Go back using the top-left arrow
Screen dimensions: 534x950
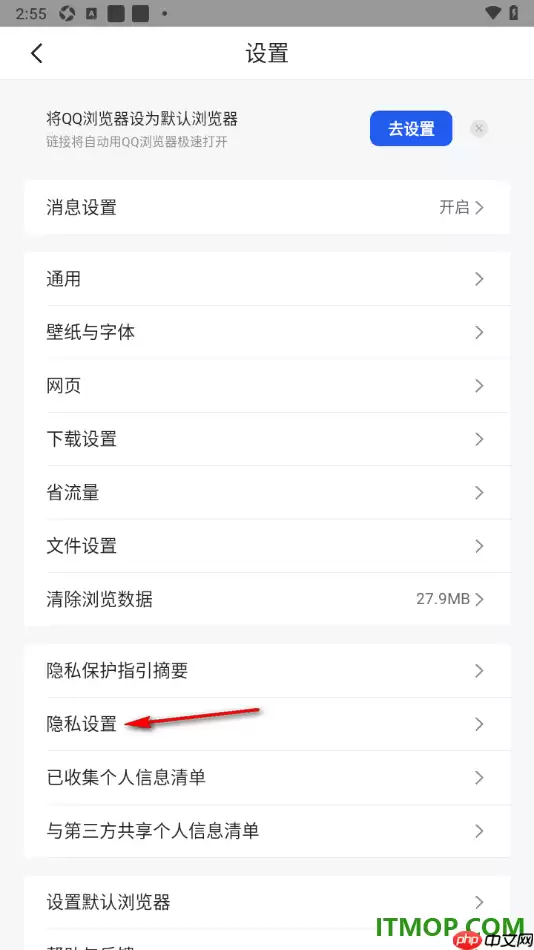click(x=37, y=53)
